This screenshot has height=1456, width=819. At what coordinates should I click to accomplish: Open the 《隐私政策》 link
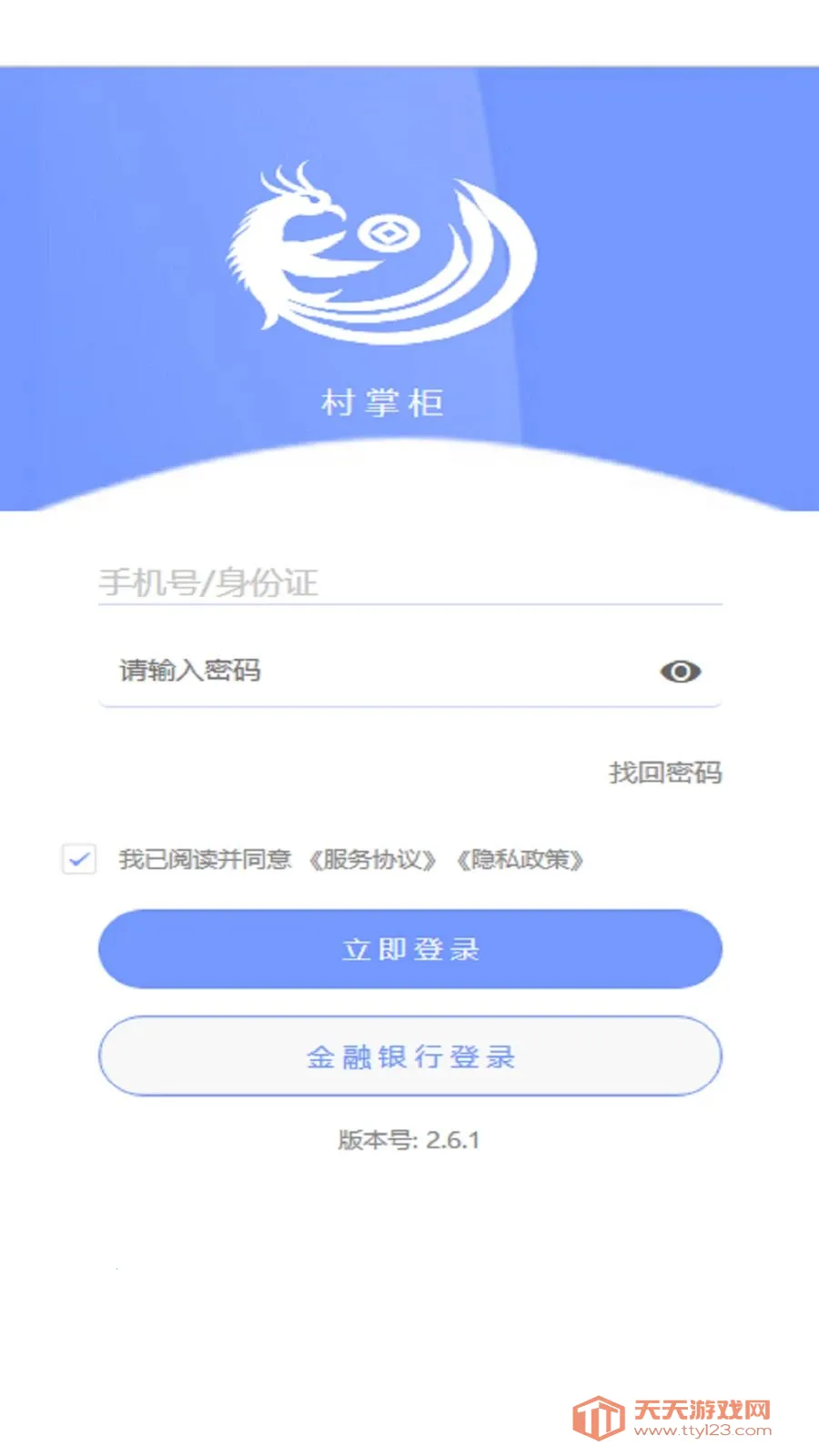[x=520, y=859]
